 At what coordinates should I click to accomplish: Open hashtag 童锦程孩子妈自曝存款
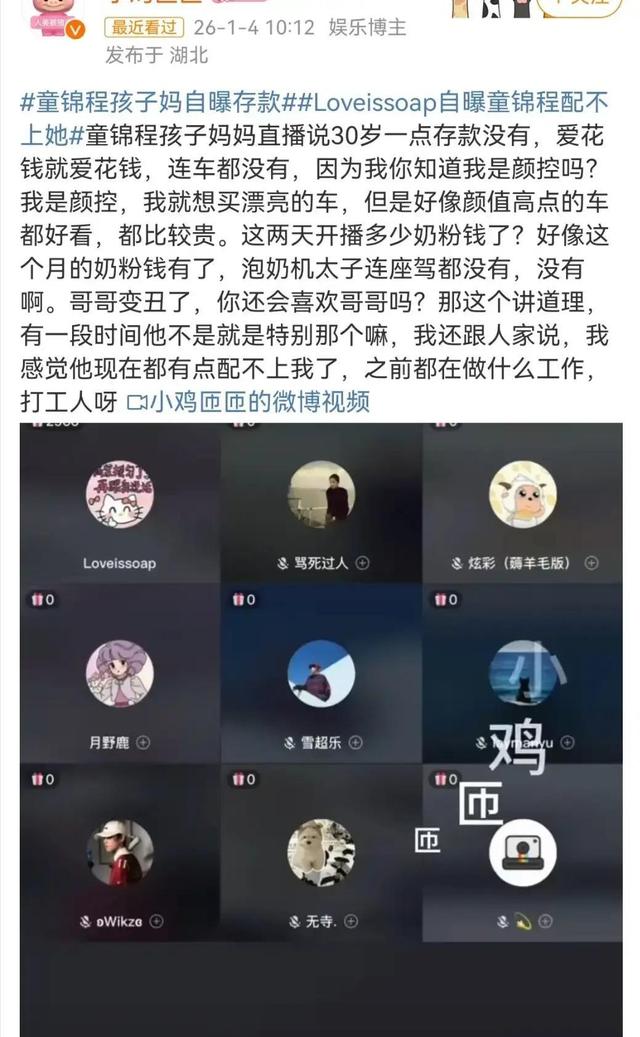150,103
